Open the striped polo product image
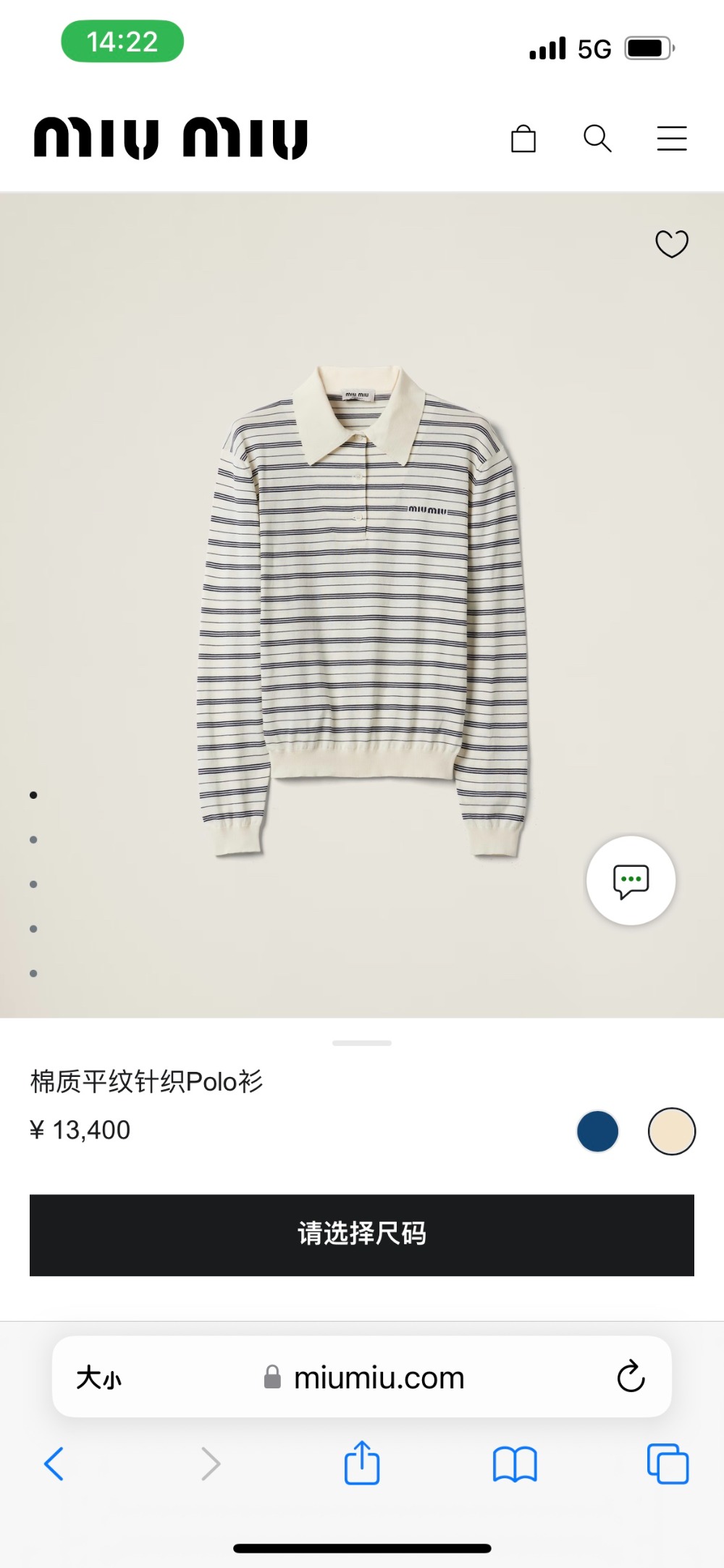Screen dimensions: 724x1568 (x=362, y=608)
